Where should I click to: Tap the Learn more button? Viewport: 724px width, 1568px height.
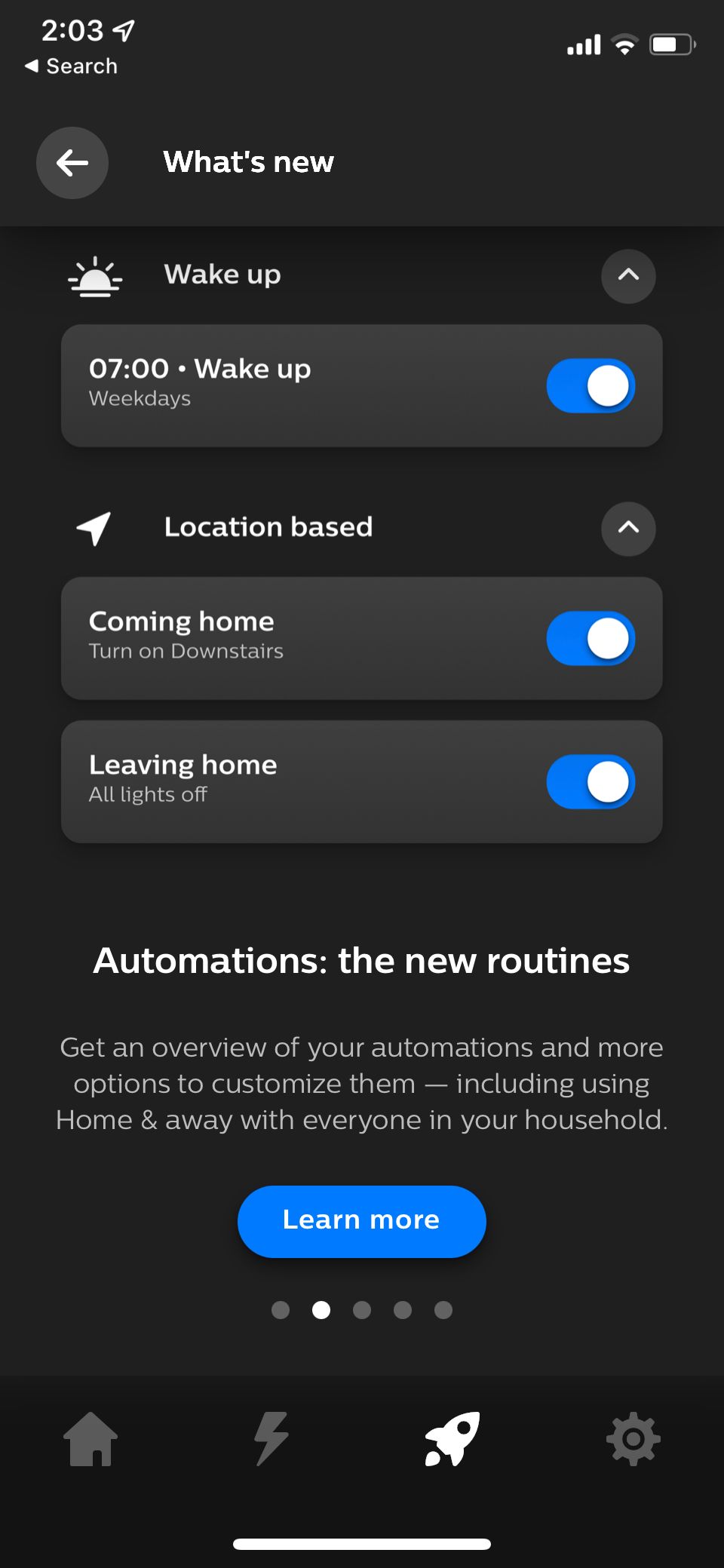pyautogui.click(x=360, y=1220)
